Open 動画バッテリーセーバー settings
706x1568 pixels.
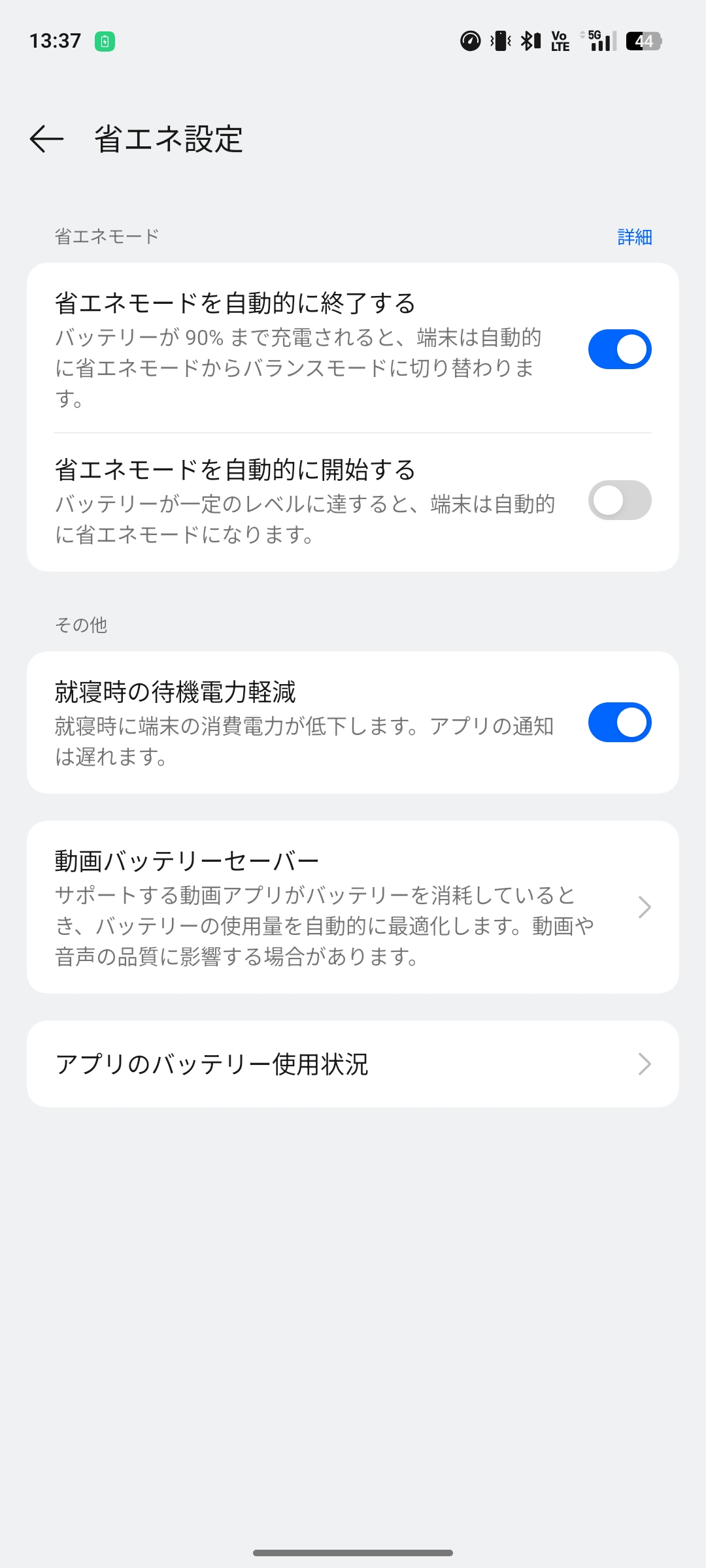[x=353, y=907]
